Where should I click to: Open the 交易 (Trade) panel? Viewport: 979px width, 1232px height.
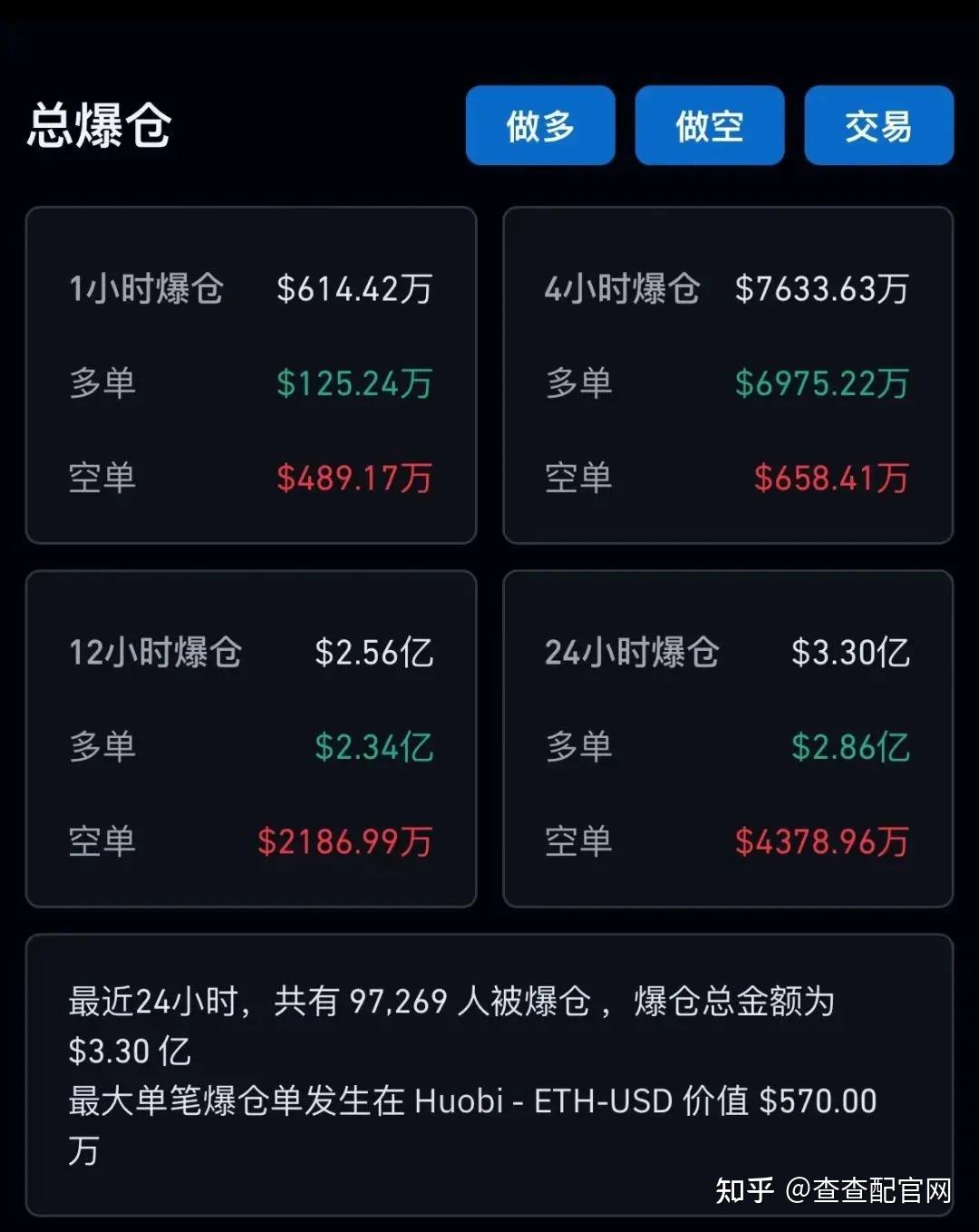pyautogui.click(x=877, y=126)
